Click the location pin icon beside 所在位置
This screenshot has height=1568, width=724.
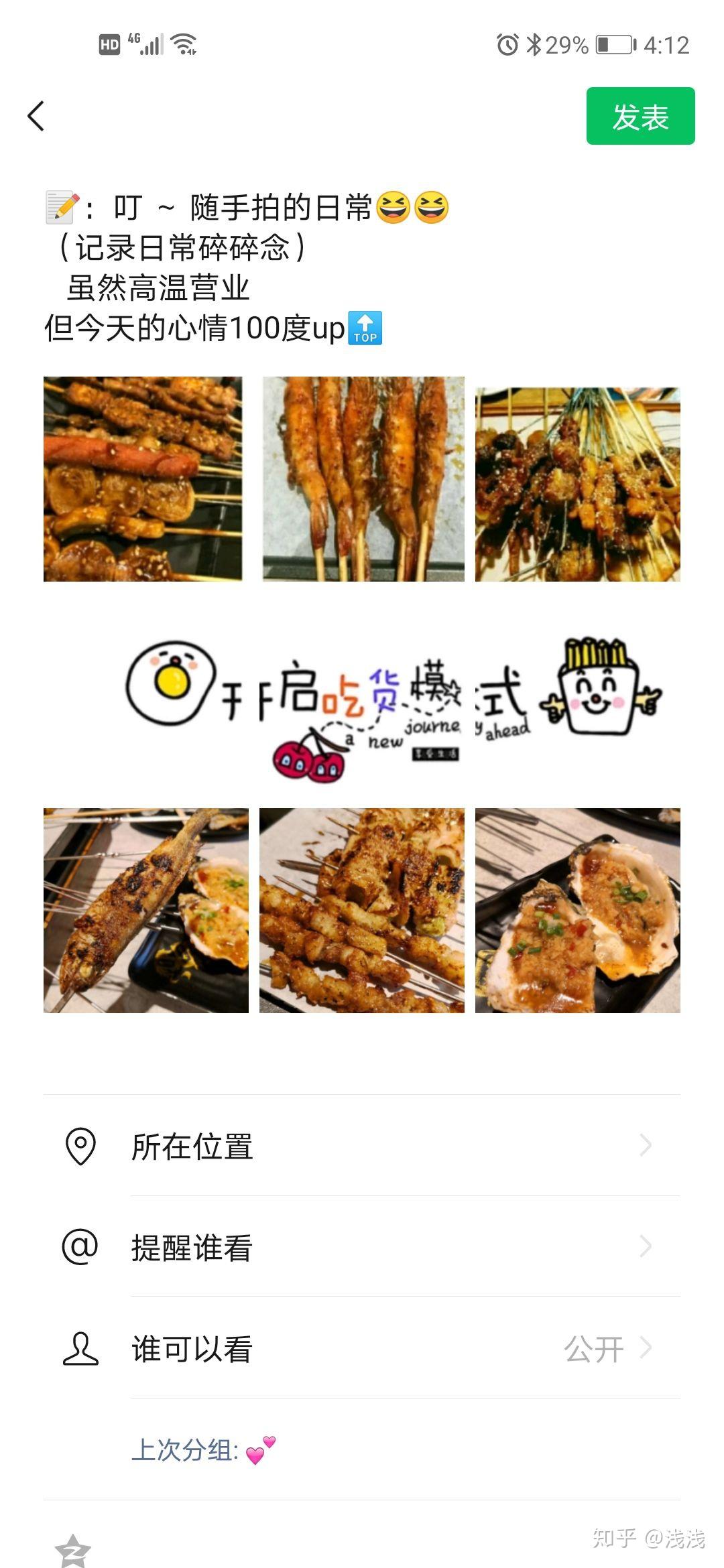80,1145
